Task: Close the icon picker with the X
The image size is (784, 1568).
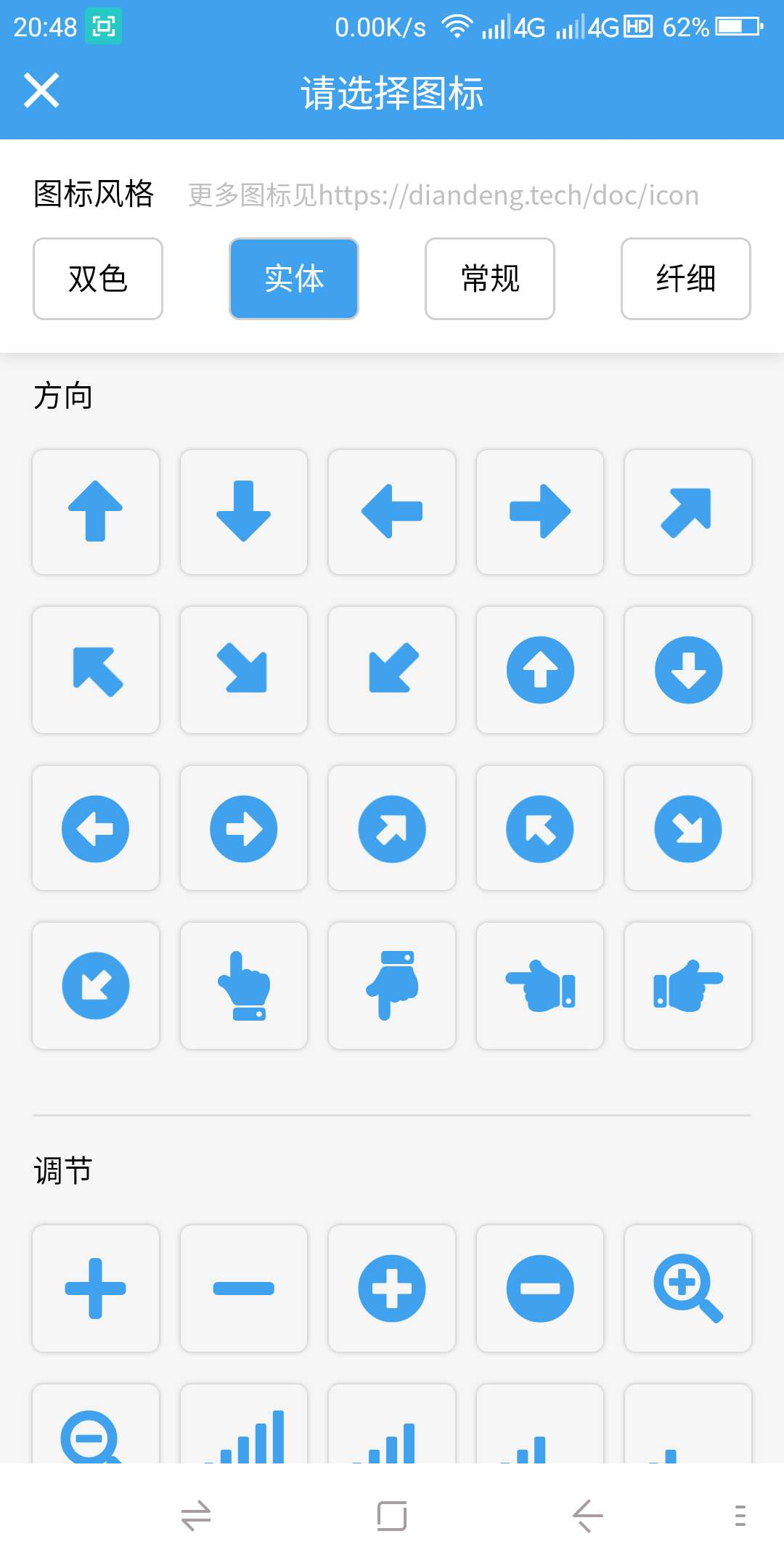Action: [41, 91]
